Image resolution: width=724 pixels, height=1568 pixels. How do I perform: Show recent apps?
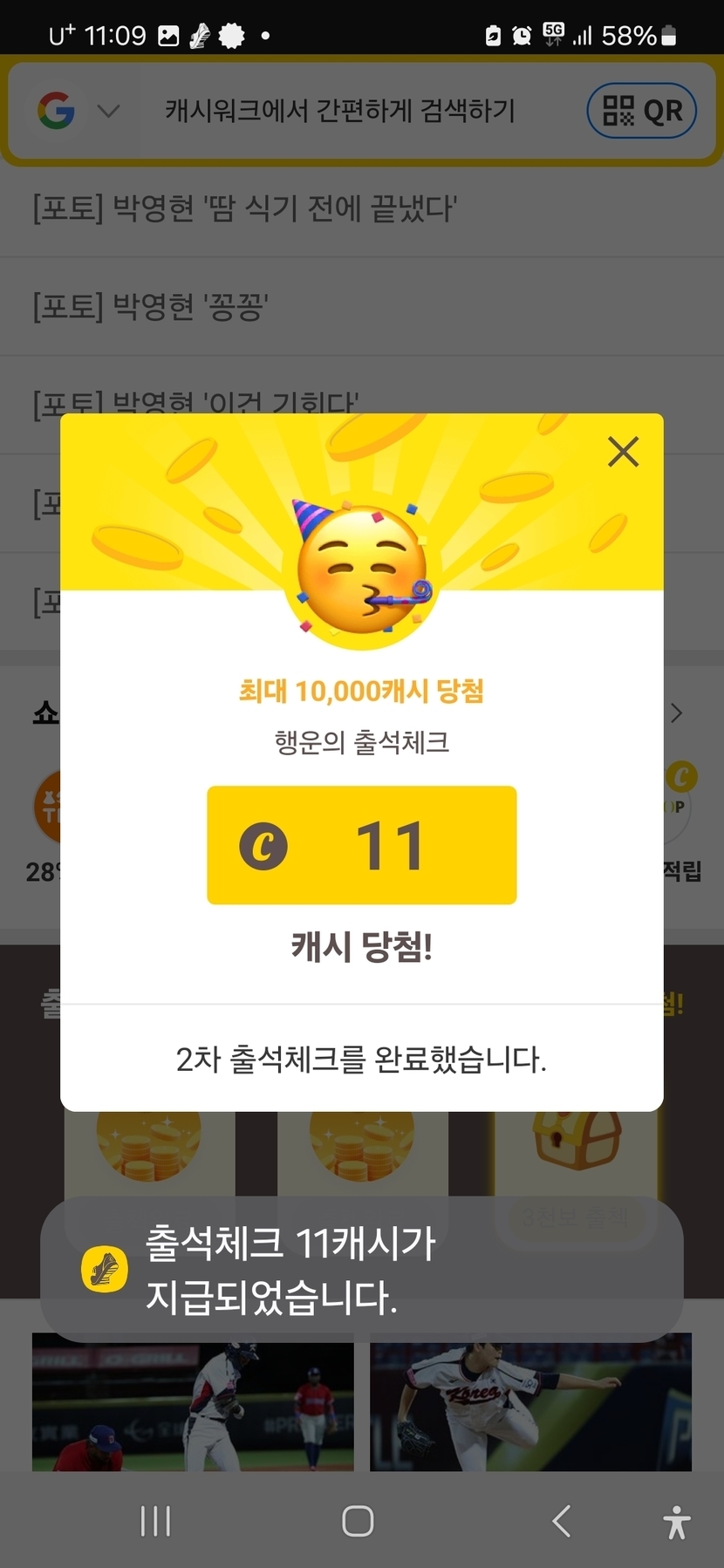155,1521
